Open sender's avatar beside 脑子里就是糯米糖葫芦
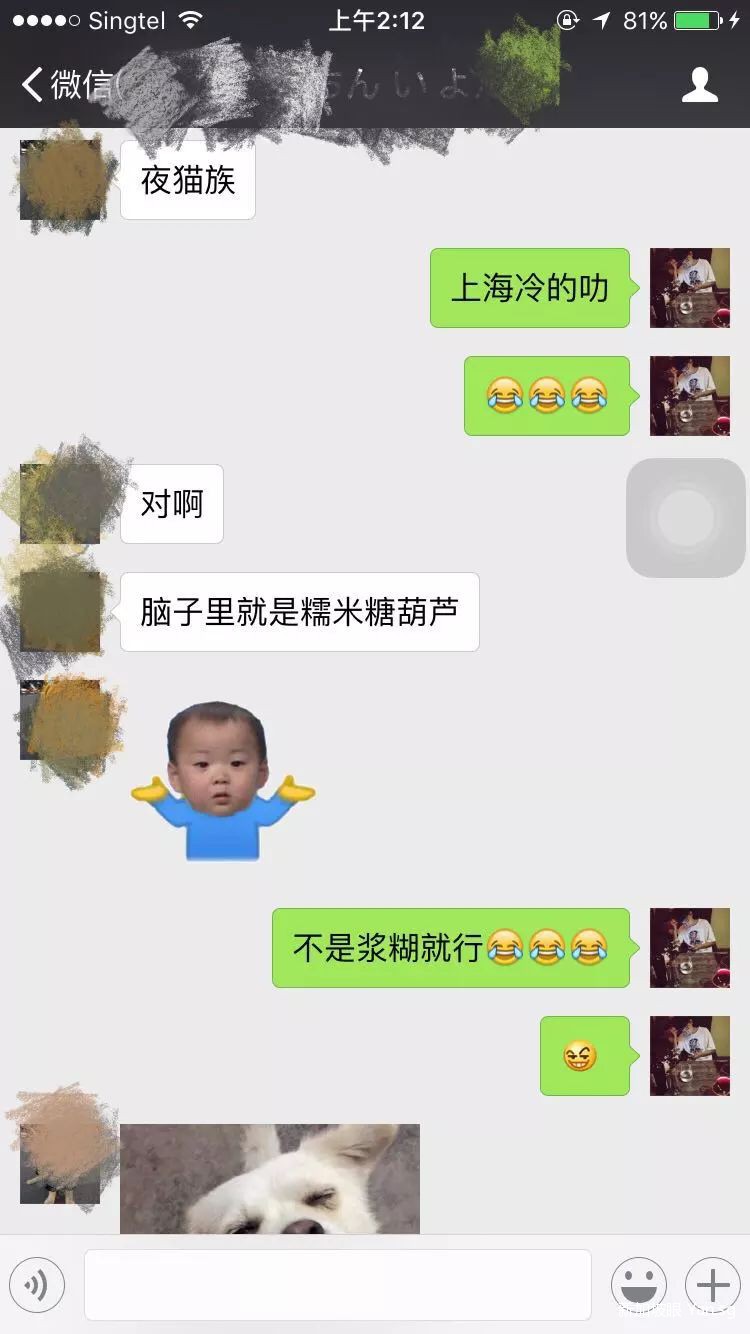 61,612
